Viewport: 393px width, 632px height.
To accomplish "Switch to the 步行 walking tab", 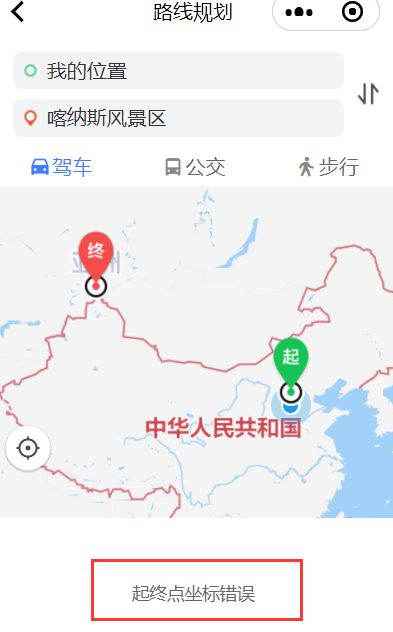I will click(x=329, y=166).
